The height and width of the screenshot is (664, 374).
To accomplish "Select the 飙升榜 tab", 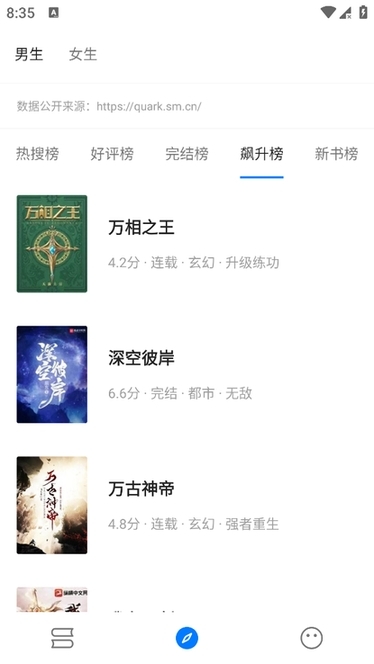I will tap(261, 153).
